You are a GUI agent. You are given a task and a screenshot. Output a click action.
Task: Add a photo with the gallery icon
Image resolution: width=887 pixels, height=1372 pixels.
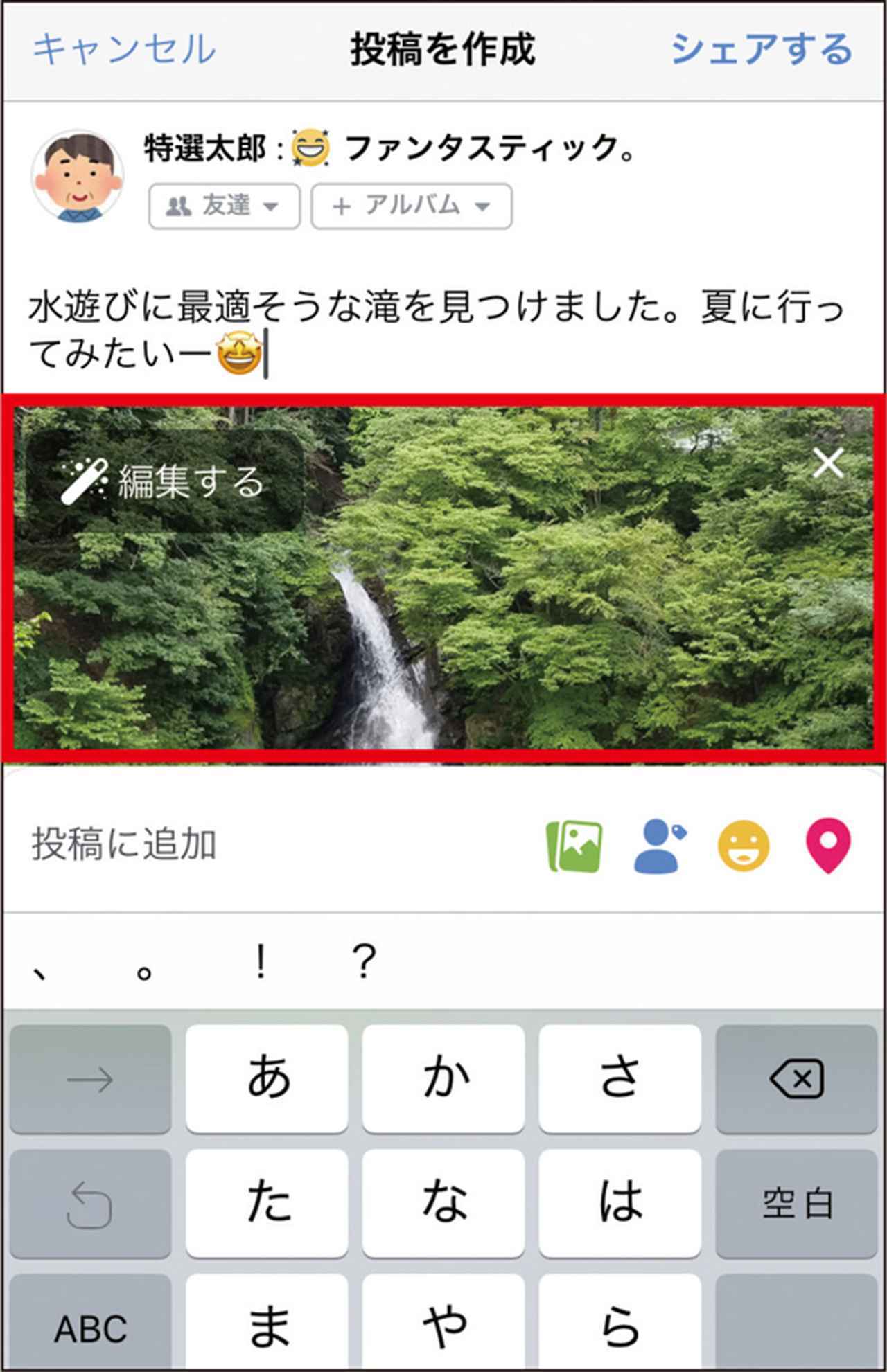pos(574,846)
